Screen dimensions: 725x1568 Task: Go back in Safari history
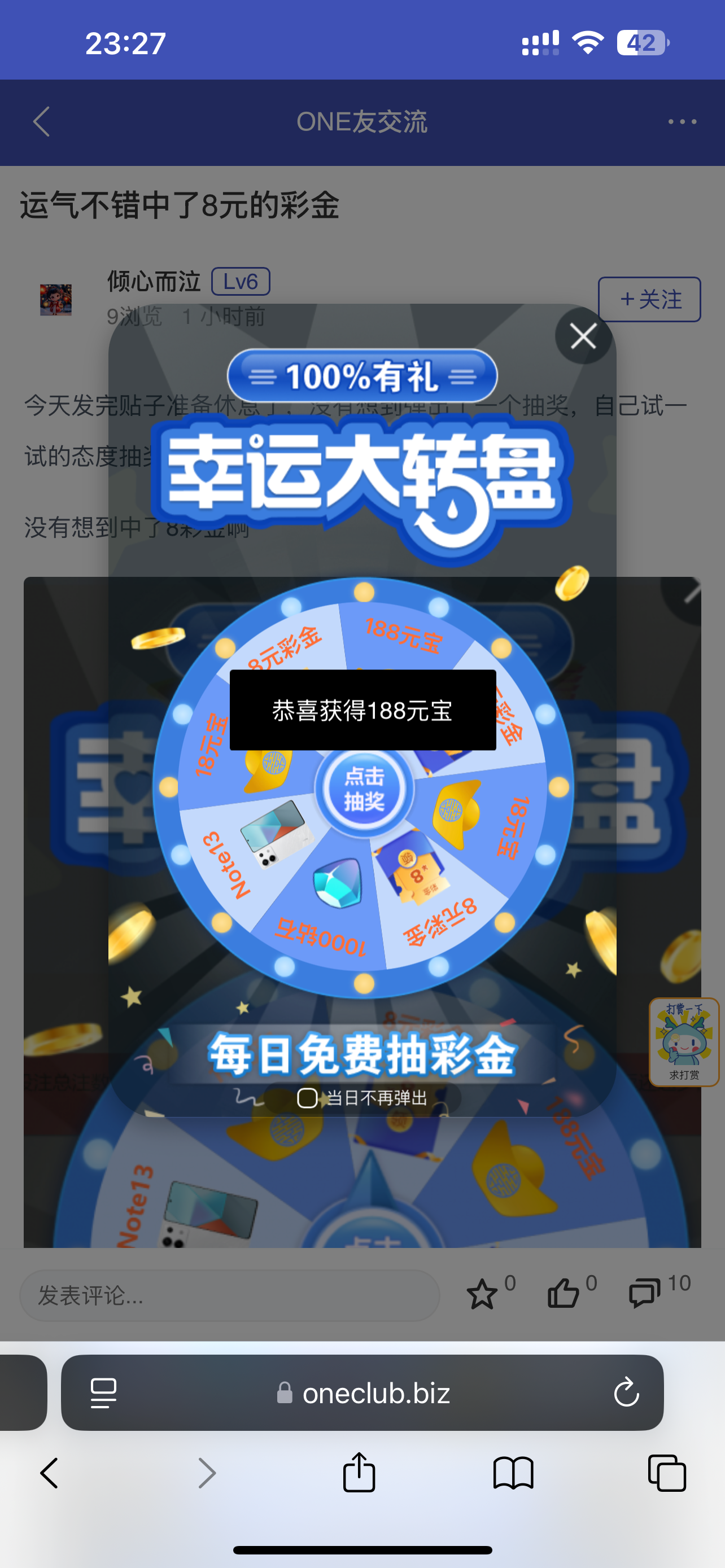point(49,1473)
